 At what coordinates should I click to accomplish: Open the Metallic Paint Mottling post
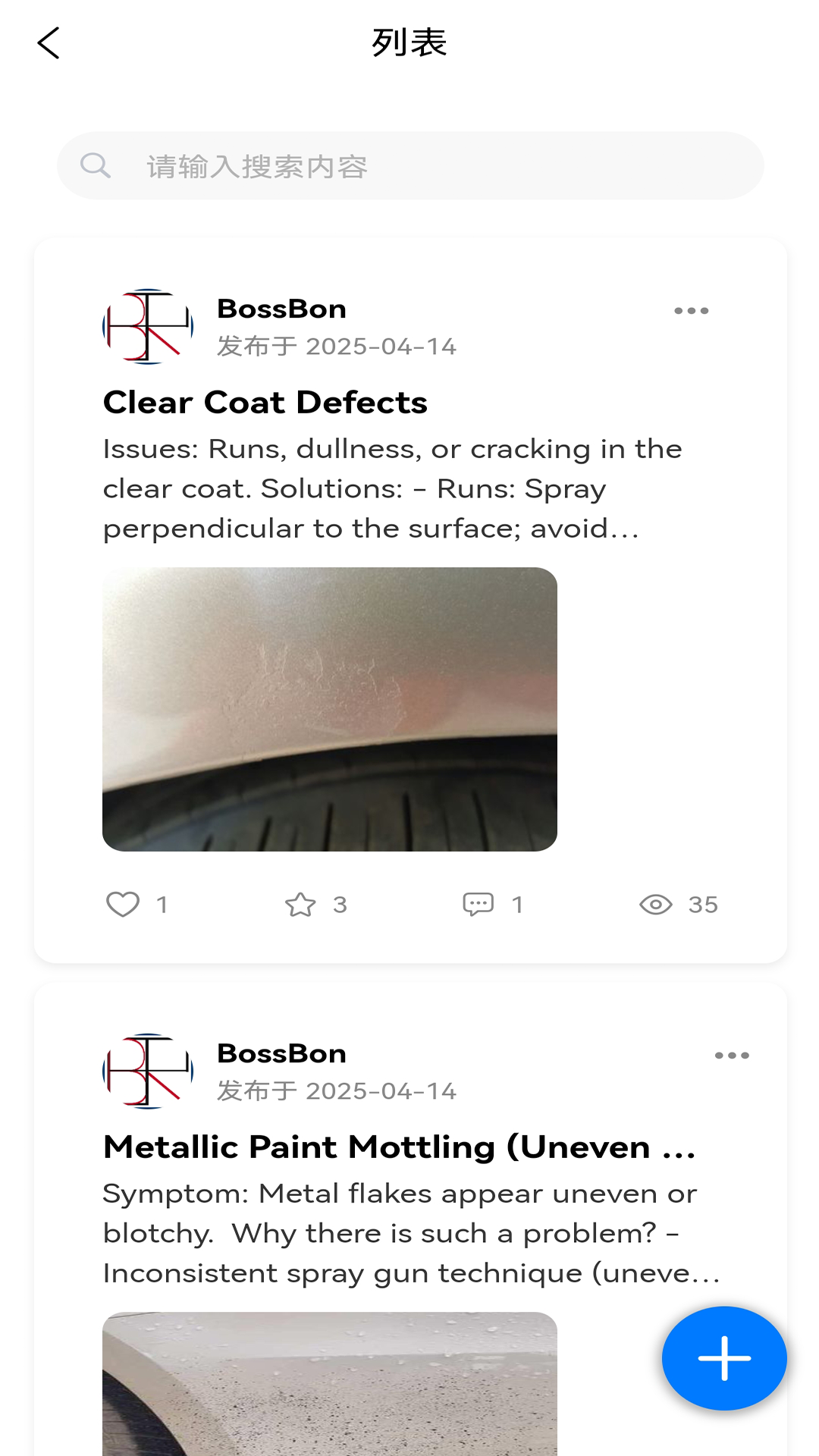pyautogui.click(x=399, y=1147)
